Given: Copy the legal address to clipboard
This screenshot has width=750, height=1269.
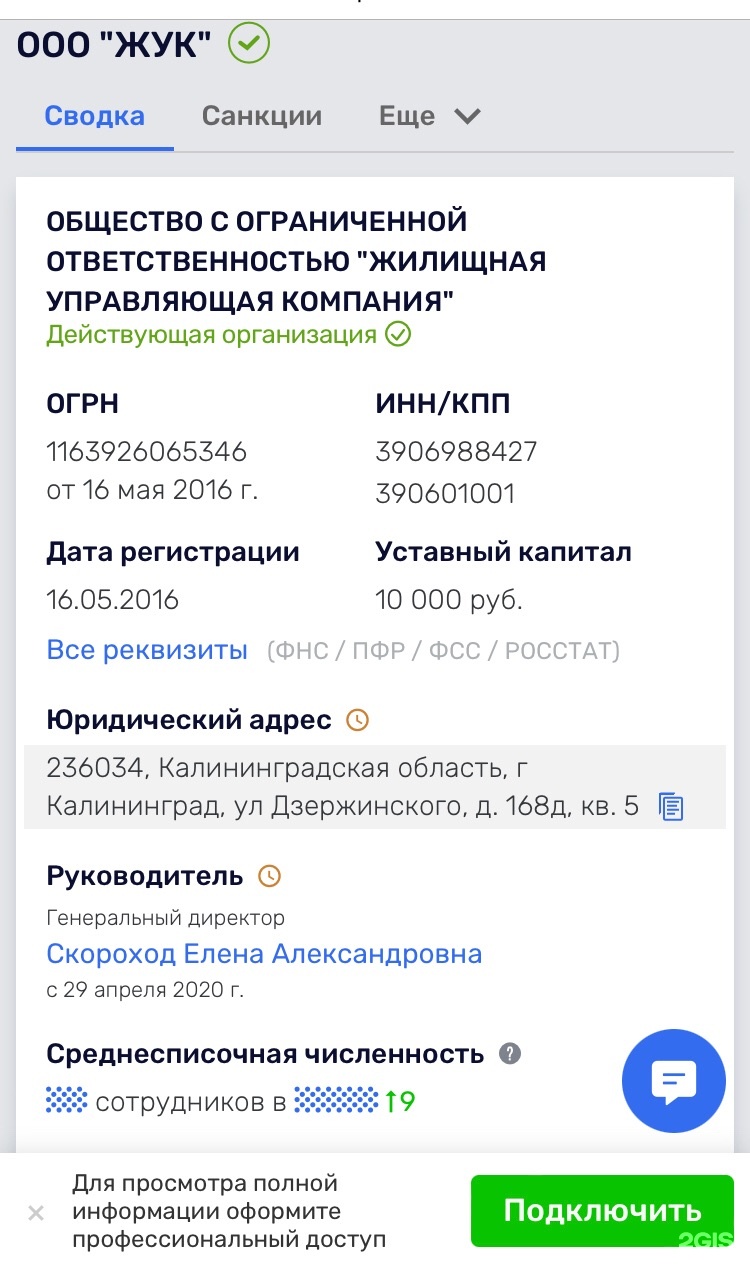Looking at the screenshot, I should tap(671, 806).
